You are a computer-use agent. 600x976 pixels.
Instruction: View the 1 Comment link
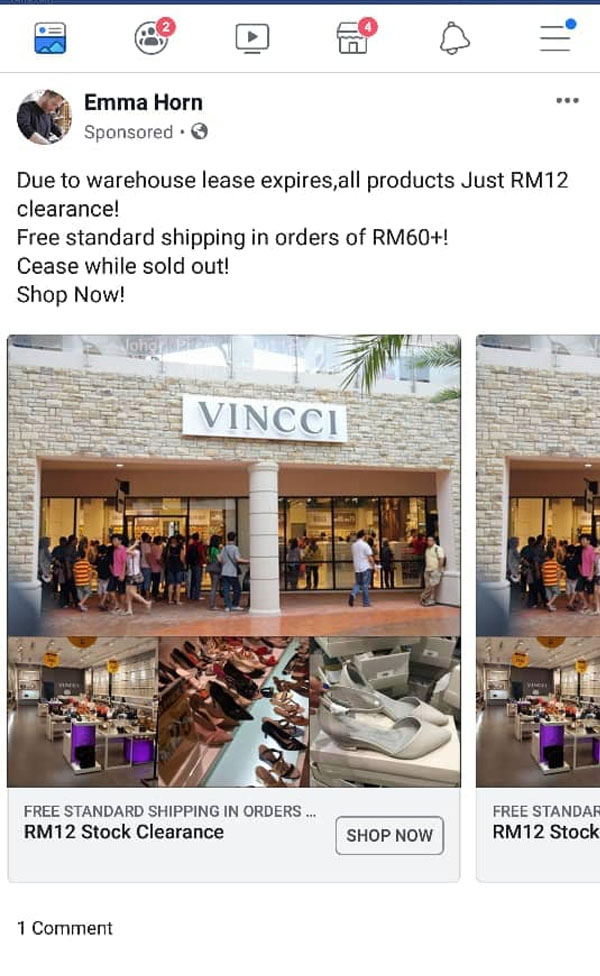coord(65,928)
